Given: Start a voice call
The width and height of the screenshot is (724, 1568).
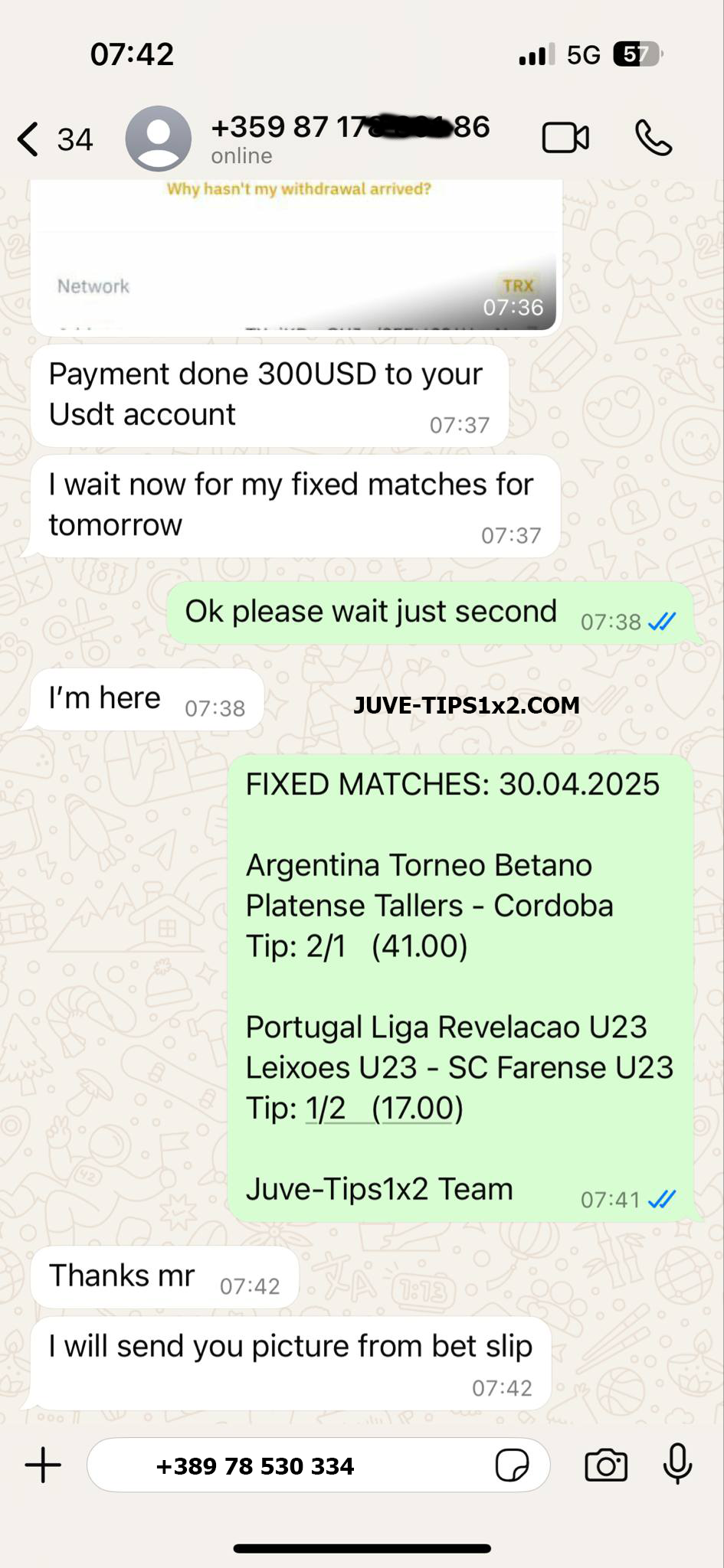Looking at the screenshot, I should tap(654, 139).
